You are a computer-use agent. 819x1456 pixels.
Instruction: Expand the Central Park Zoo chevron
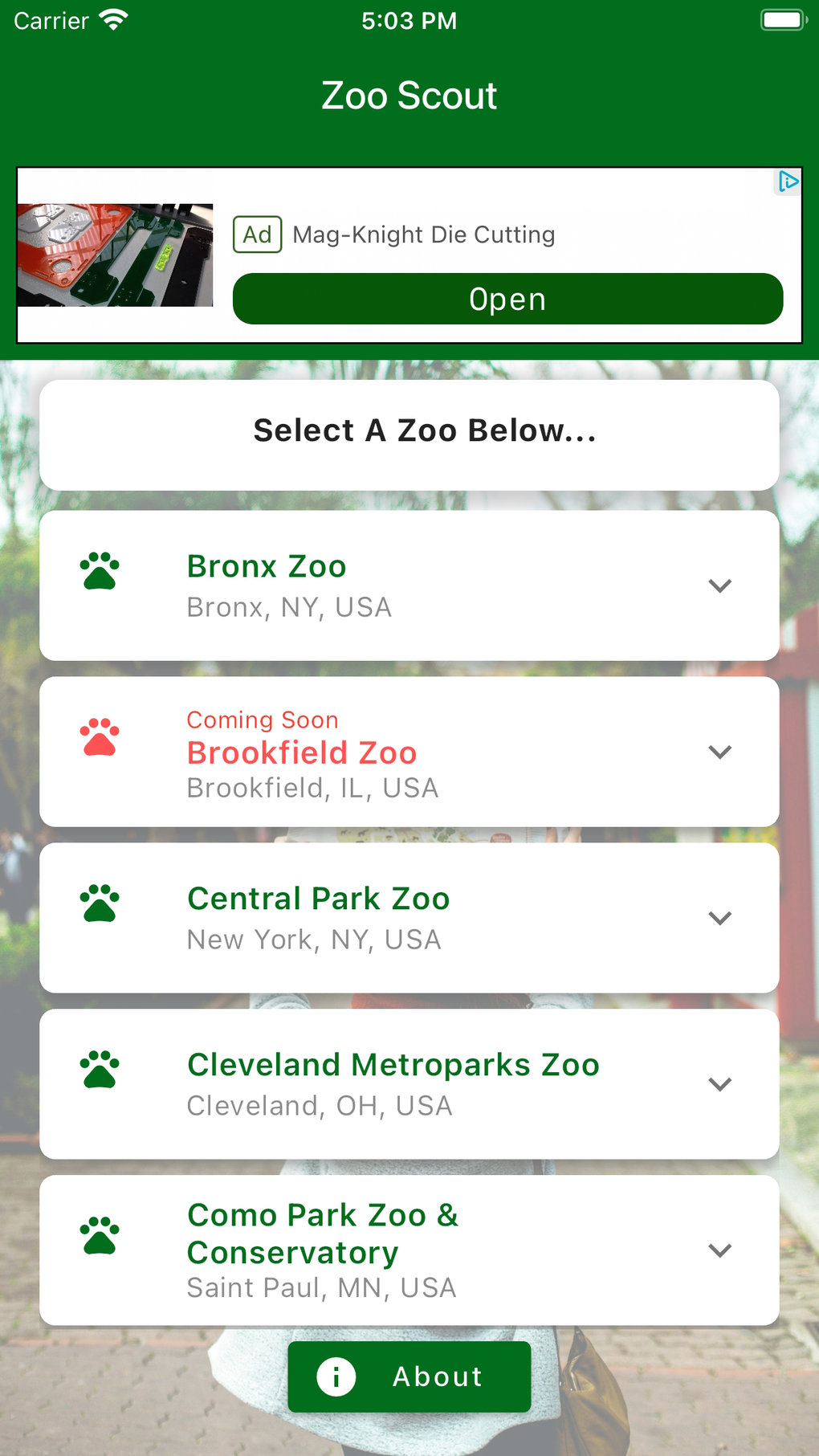pyautogui.click(x=720, y=918)
